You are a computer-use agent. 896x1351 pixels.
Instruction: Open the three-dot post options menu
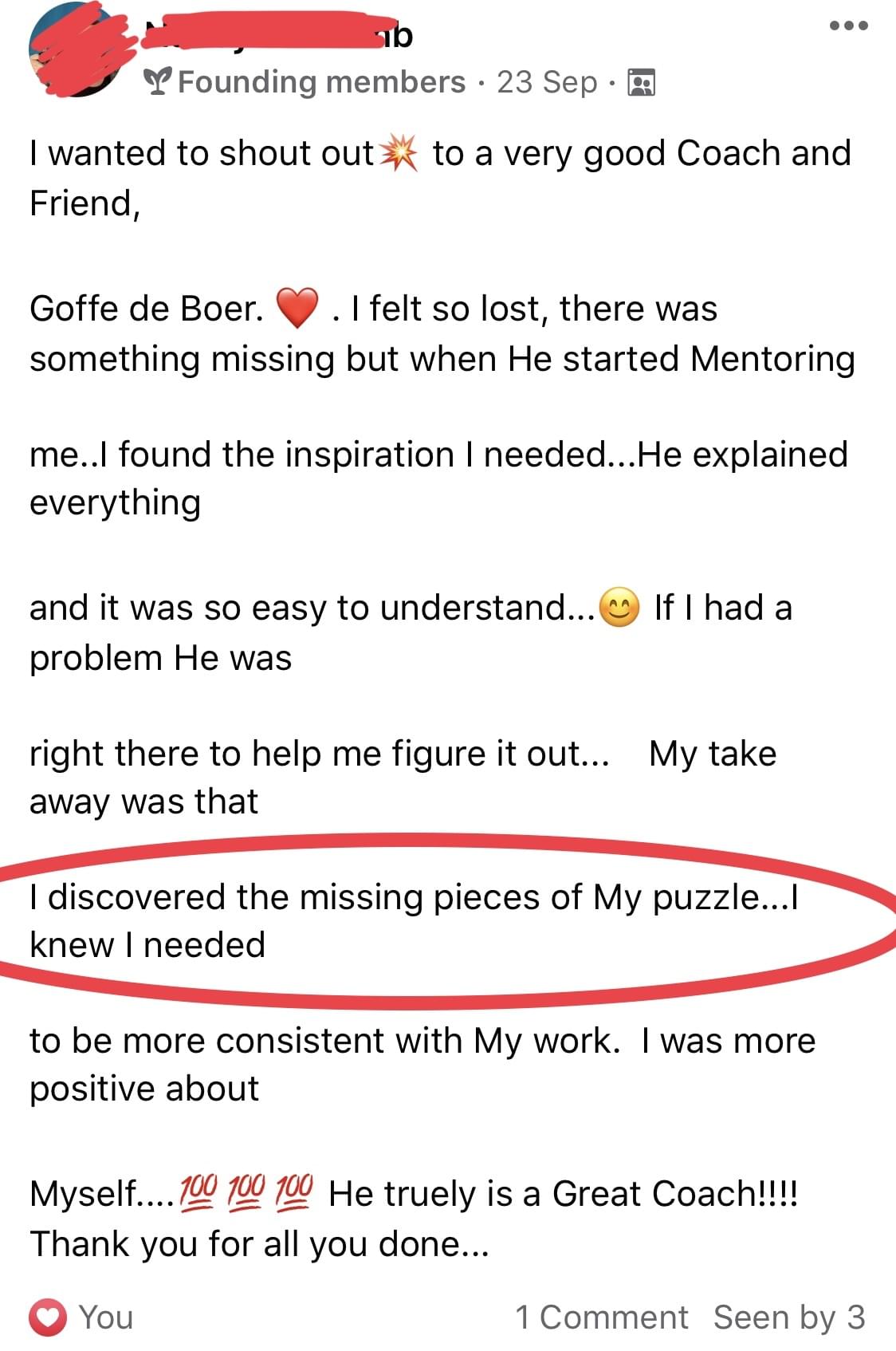point(847,26)
